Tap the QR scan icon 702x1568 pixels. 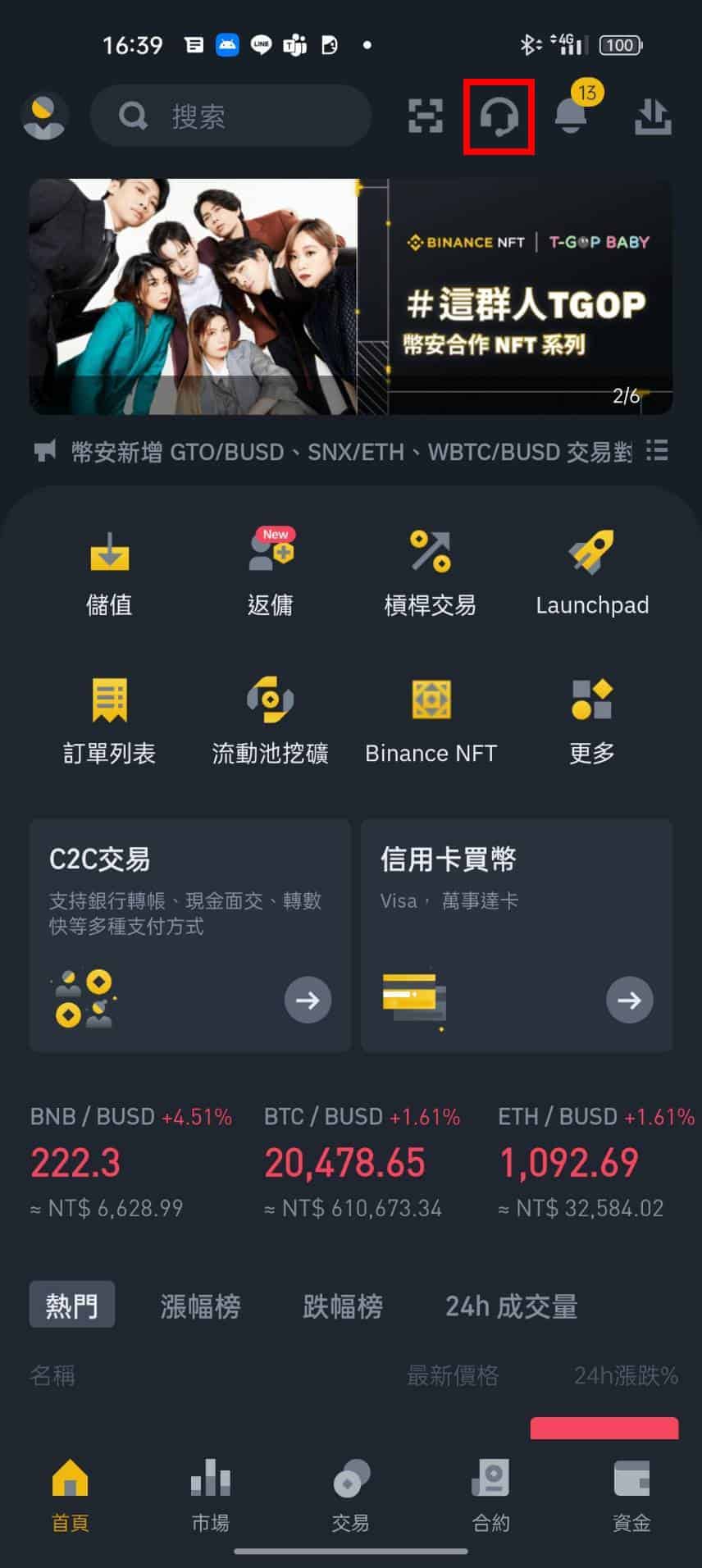[425, 116]
